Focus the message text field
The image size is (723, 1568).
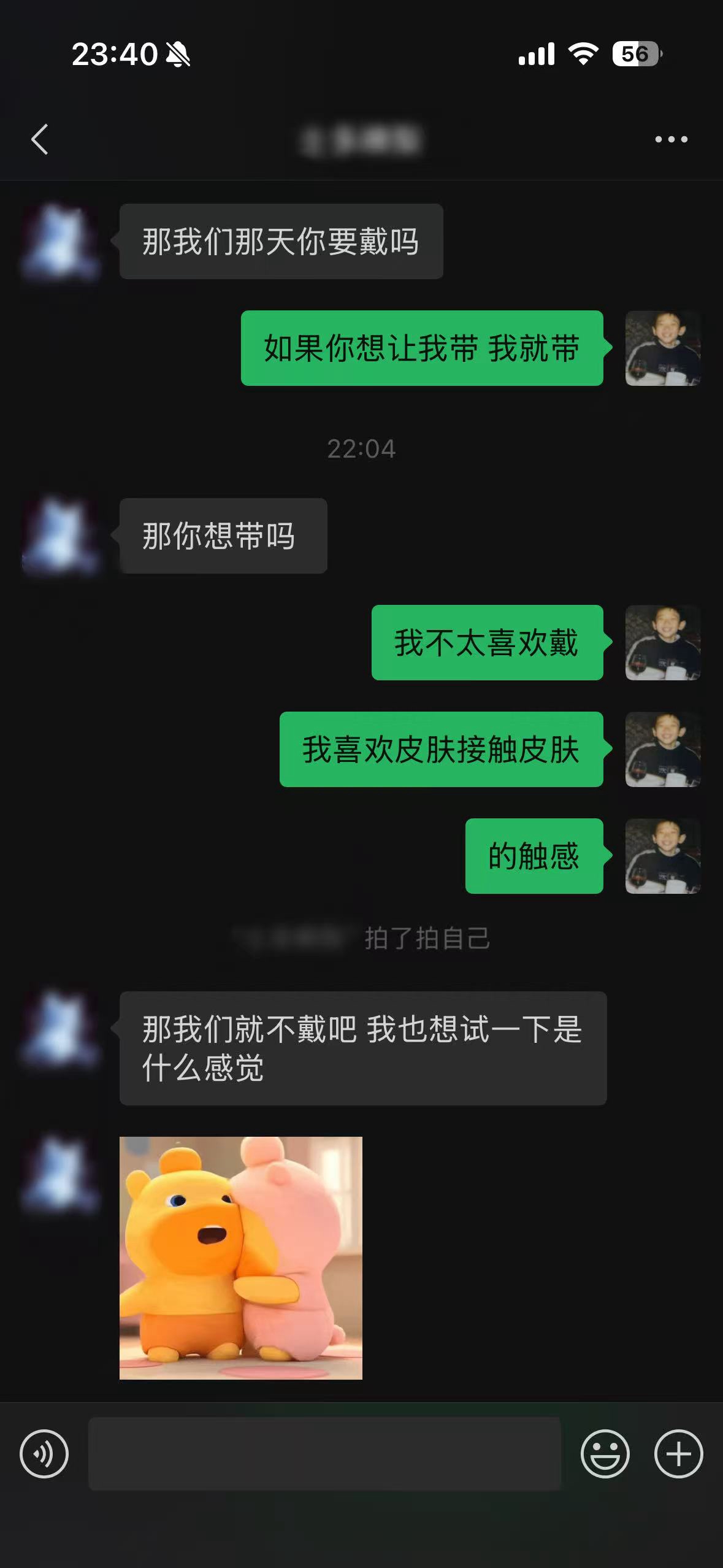(324, 1453)
